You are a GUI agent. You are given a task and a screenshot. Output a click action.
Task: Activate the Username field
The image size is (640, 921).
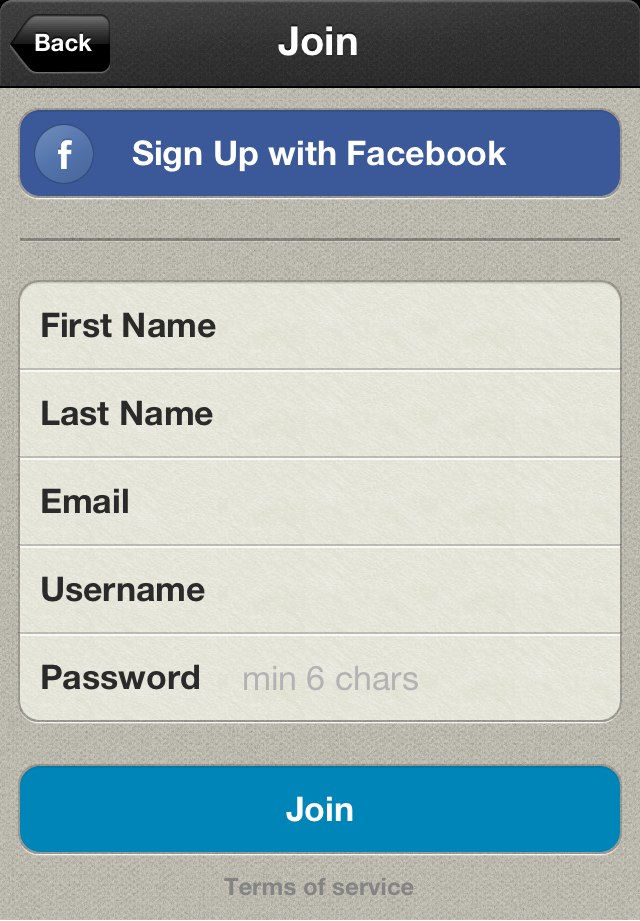pos(400,590)
